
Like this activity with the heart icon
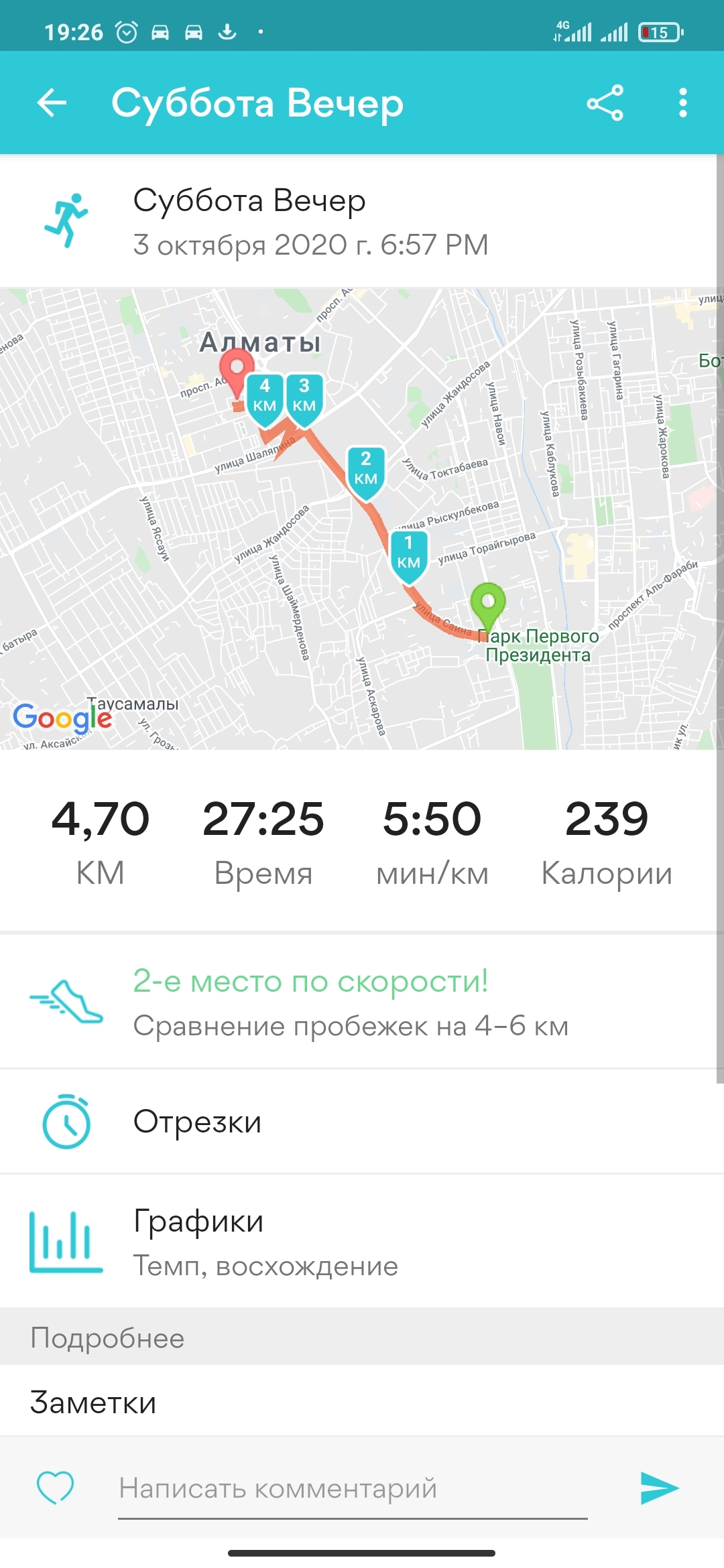click(x=55, y=1488)
